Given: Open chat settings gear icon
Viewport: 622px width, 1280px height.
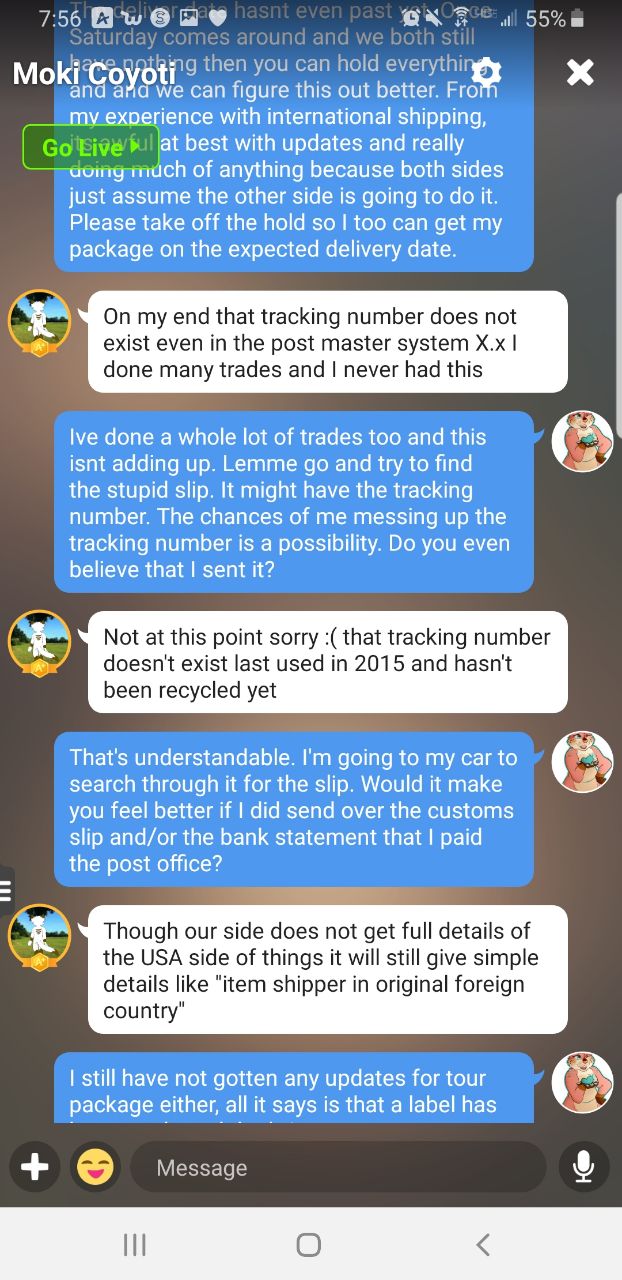Looking at the screenshot, I should (486, 73).
